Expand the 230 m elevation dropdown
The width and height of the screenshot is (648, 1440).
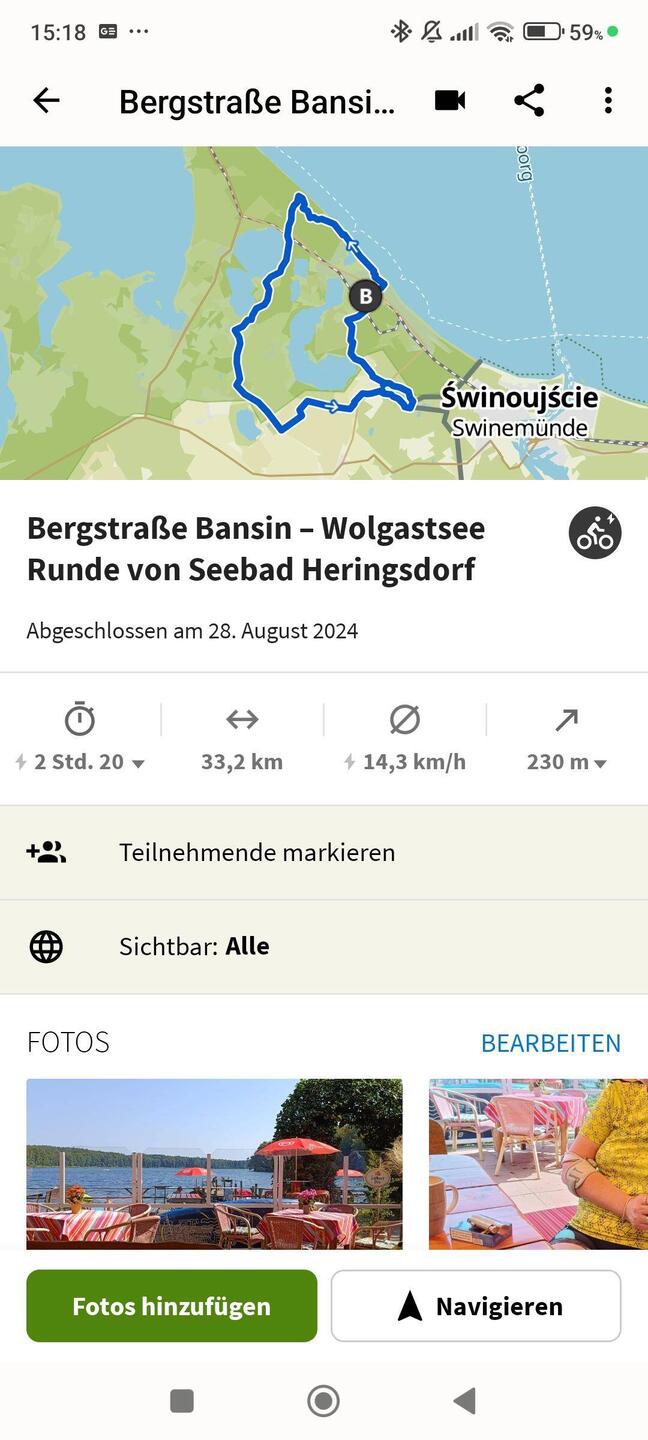567,761
